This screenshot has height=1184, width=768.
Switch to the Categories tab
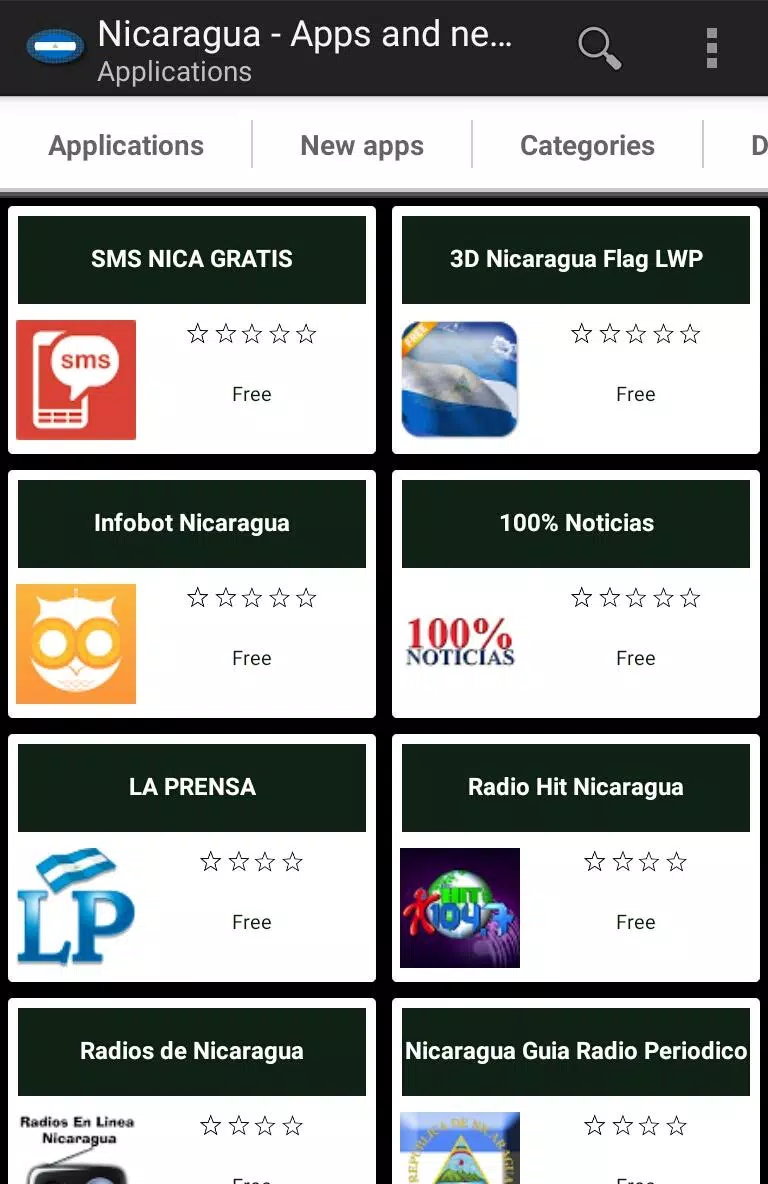click(587, 146)
